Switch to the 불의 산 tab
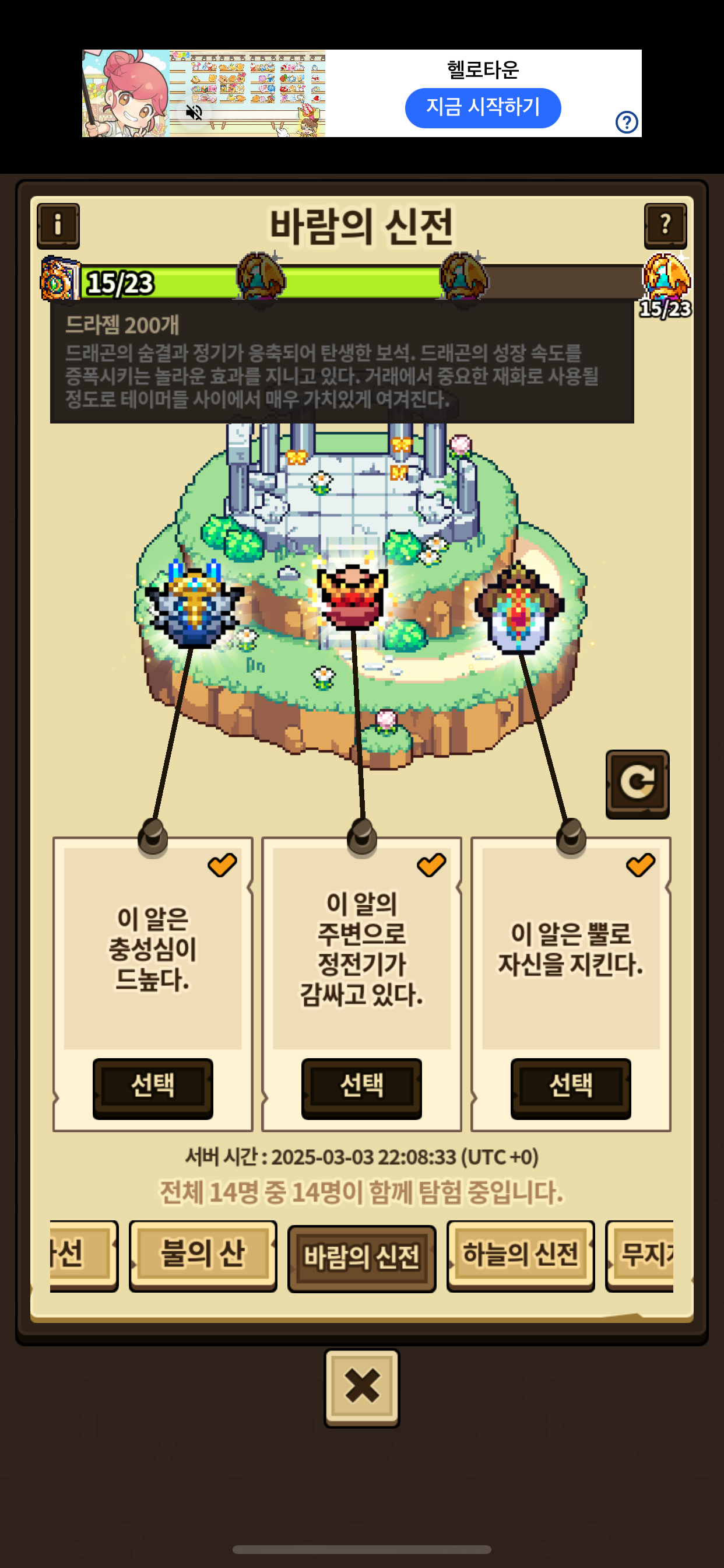The image size is (724, 1568). pyautogui.click(x=203, y=1255)
